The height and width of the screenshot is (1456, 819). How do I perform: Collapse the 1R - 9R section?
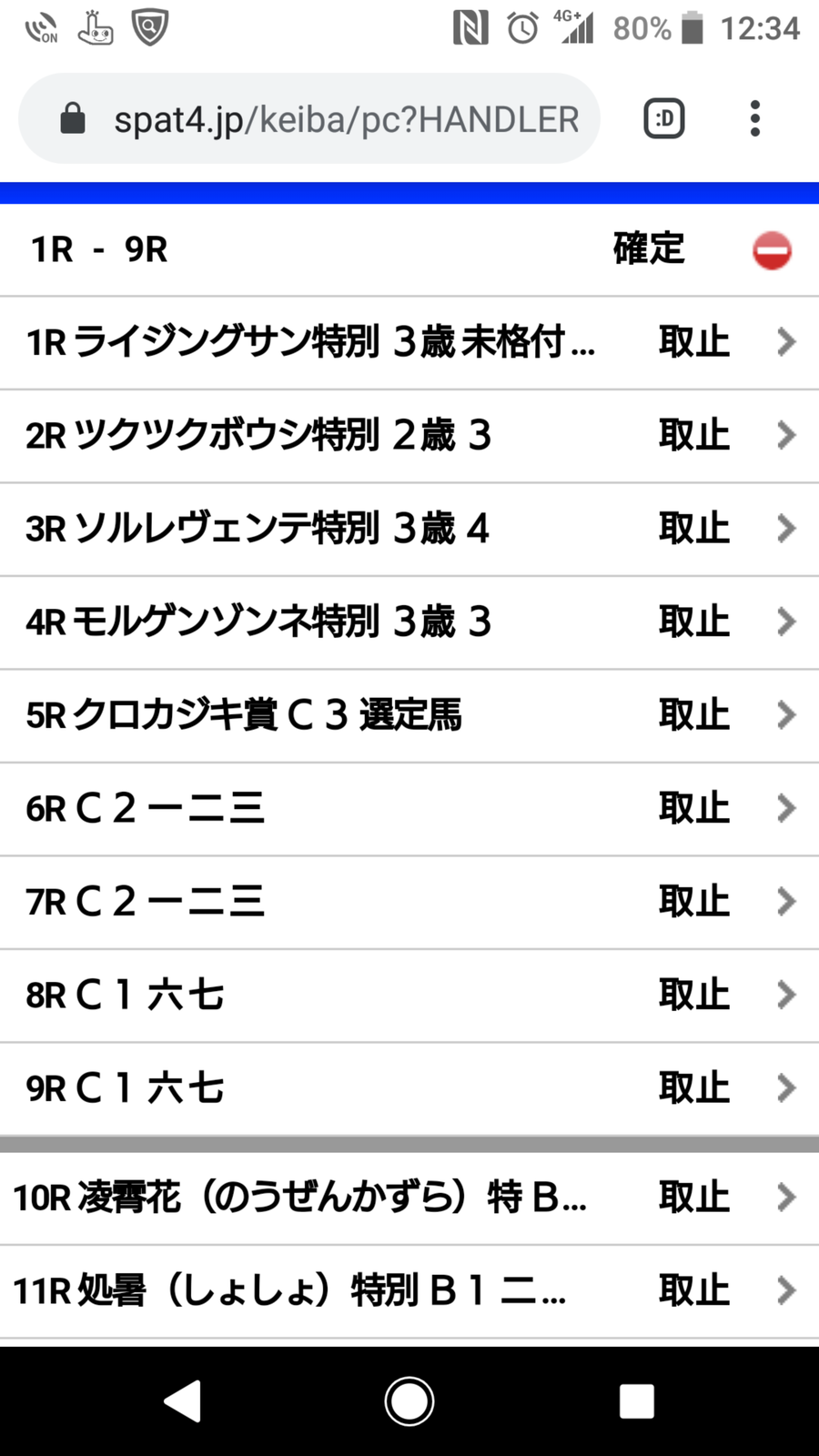pos(772,250)
